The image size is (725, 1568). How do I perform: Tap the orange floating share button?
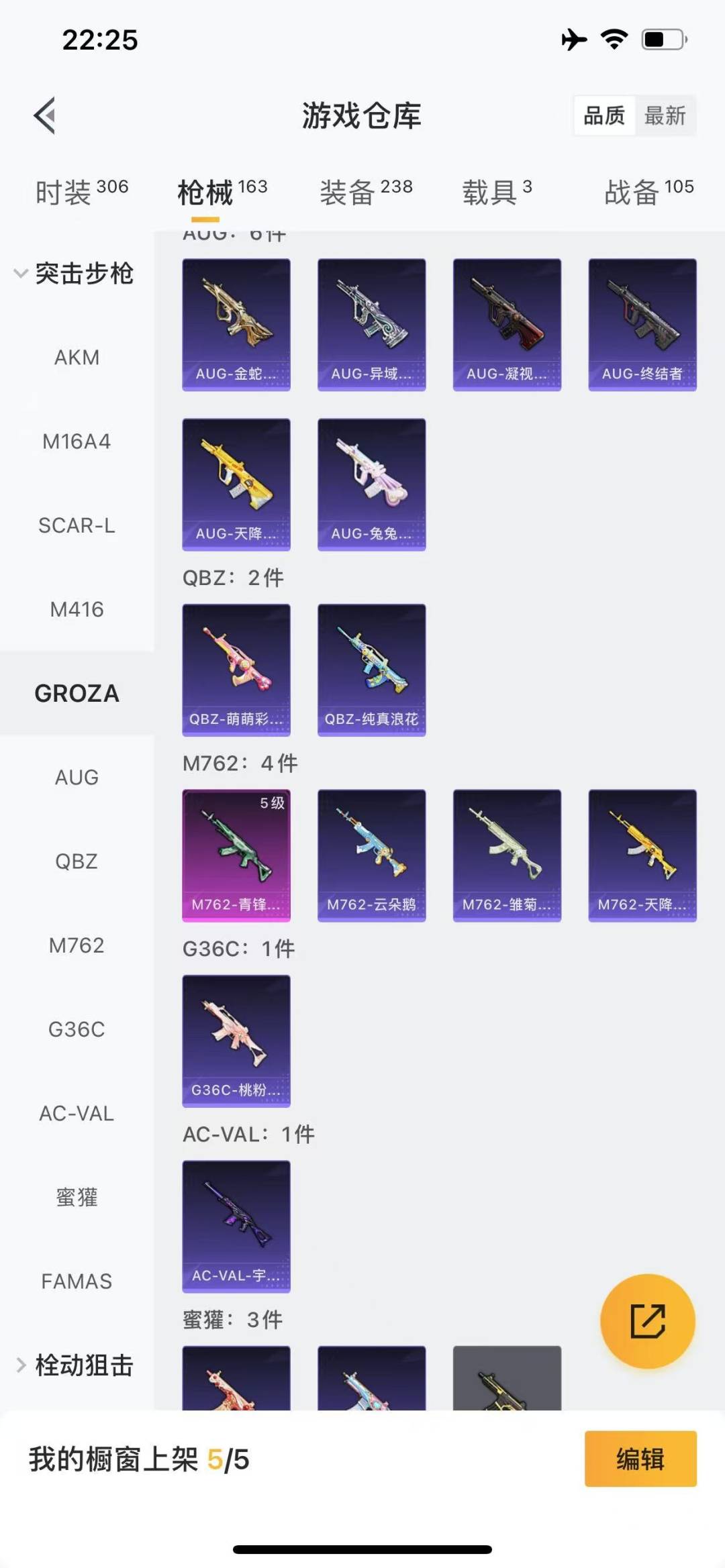647,1320
